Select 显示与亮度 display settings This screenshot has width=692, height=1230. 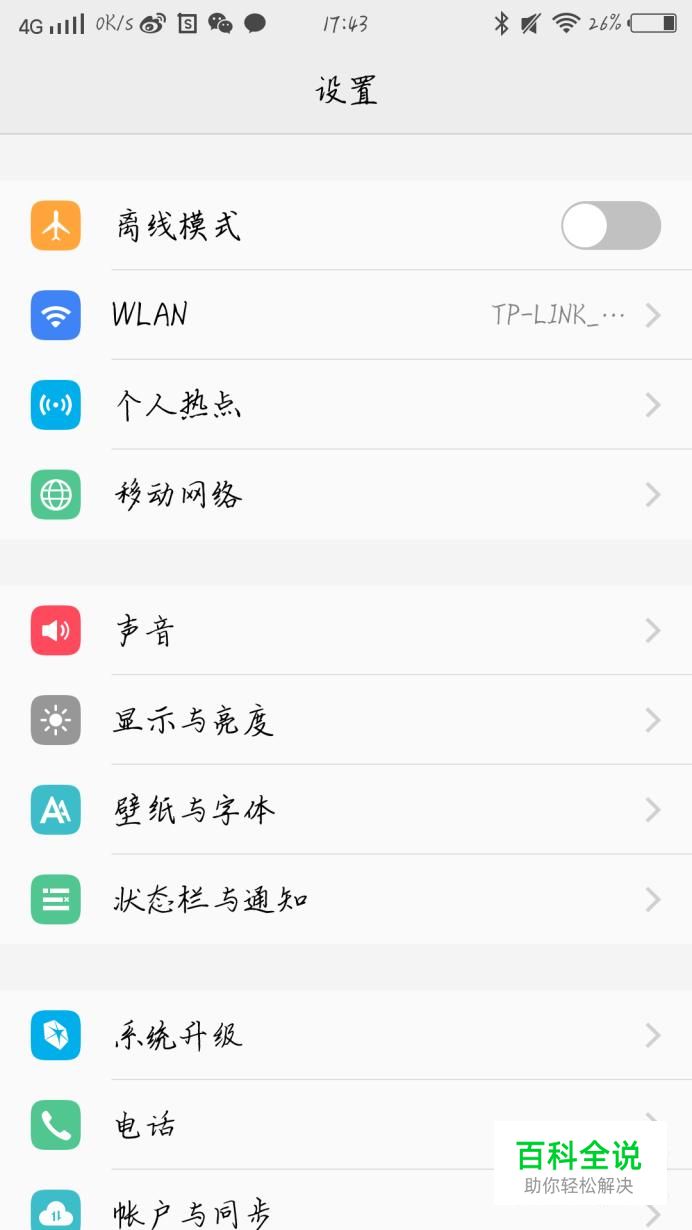tap(346, 720)
